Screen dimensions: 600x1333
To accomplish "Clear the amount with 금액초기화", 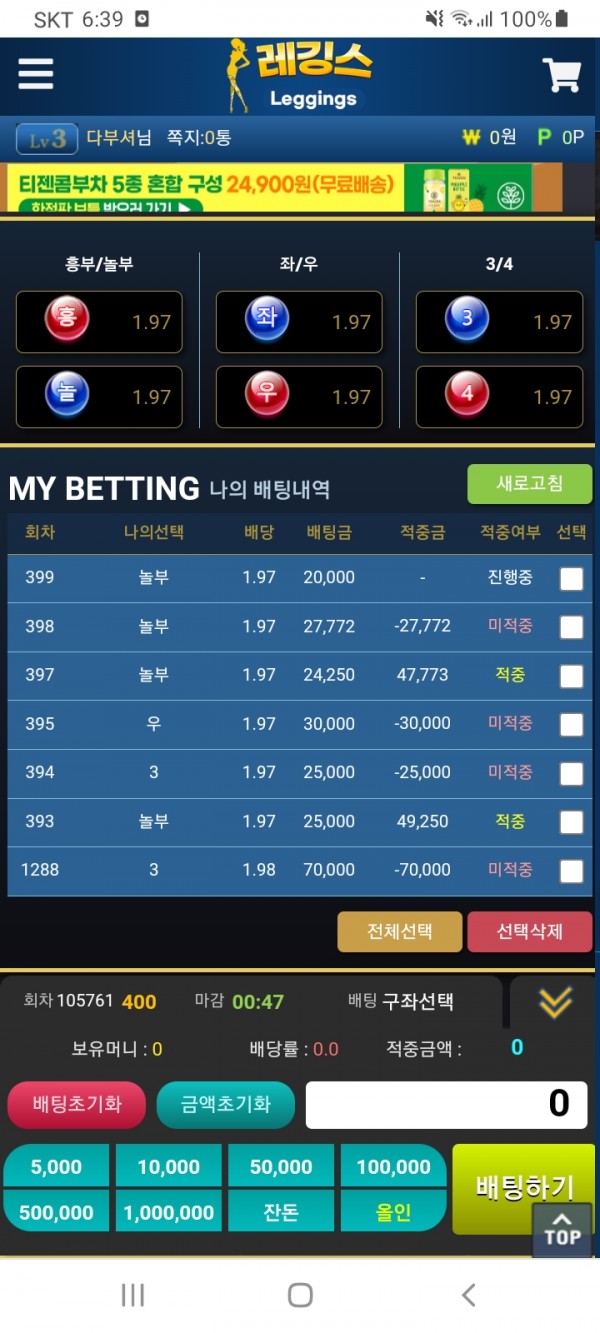I will [x=225, y=1104].
